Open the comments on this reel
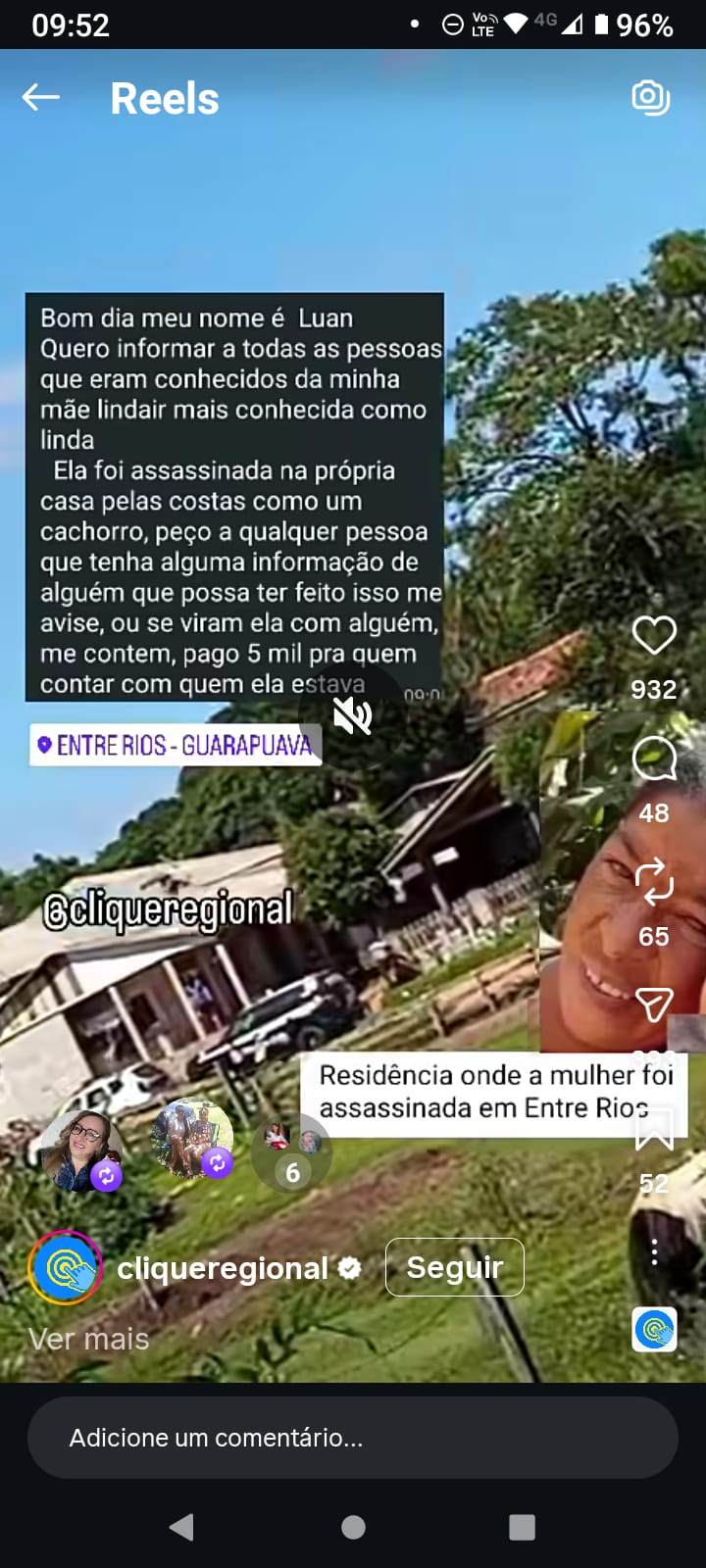The height and width of the screenshot is (1568, 706). click(x=654, y=759)
